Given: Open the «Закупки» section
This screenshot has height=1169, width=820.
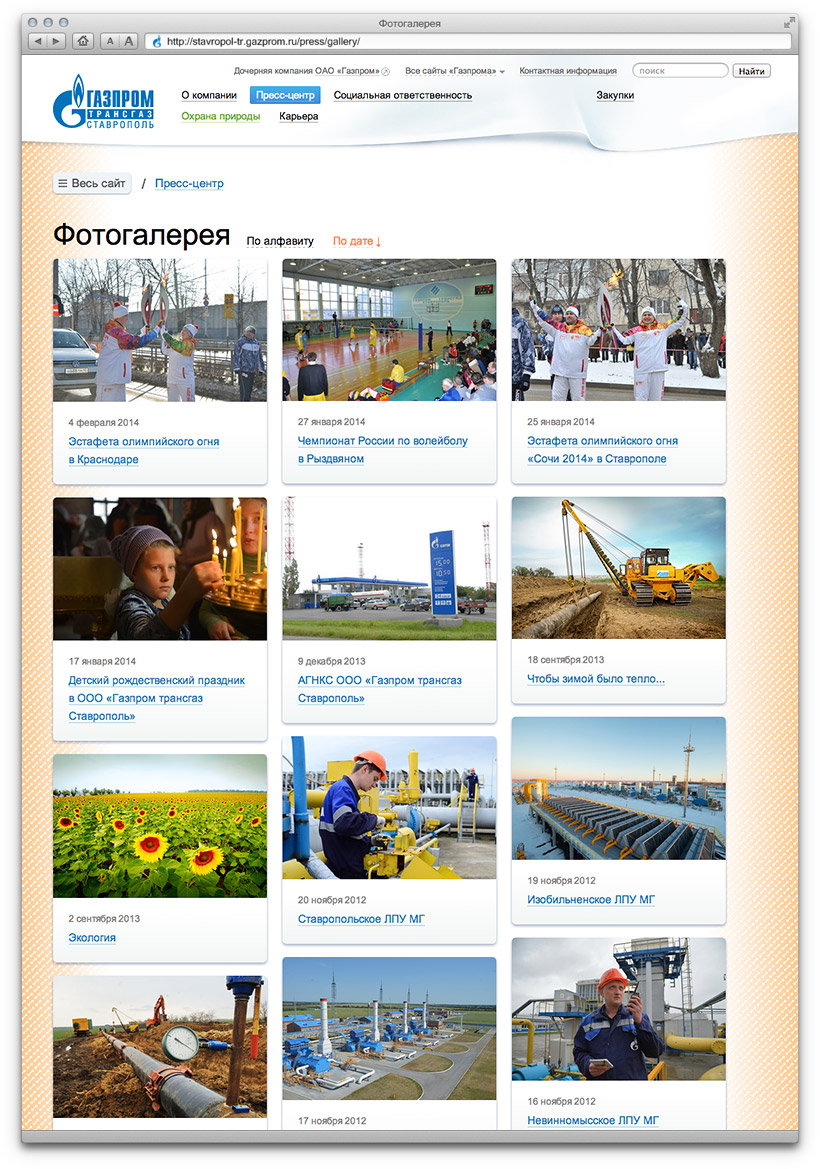Looking at the screenshot, I should coord(615,95).
